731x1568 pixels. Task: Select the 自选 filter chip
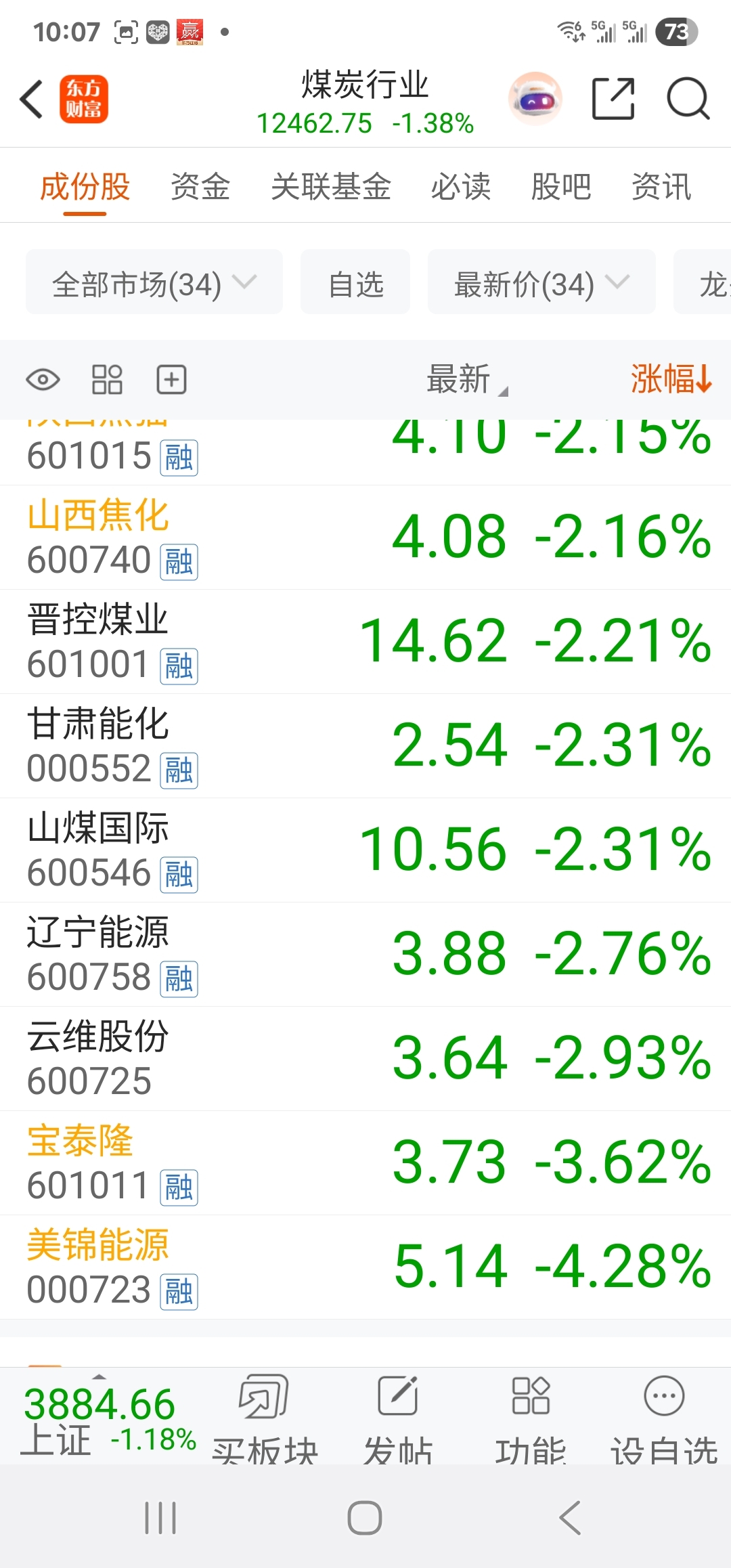point(355,282)
